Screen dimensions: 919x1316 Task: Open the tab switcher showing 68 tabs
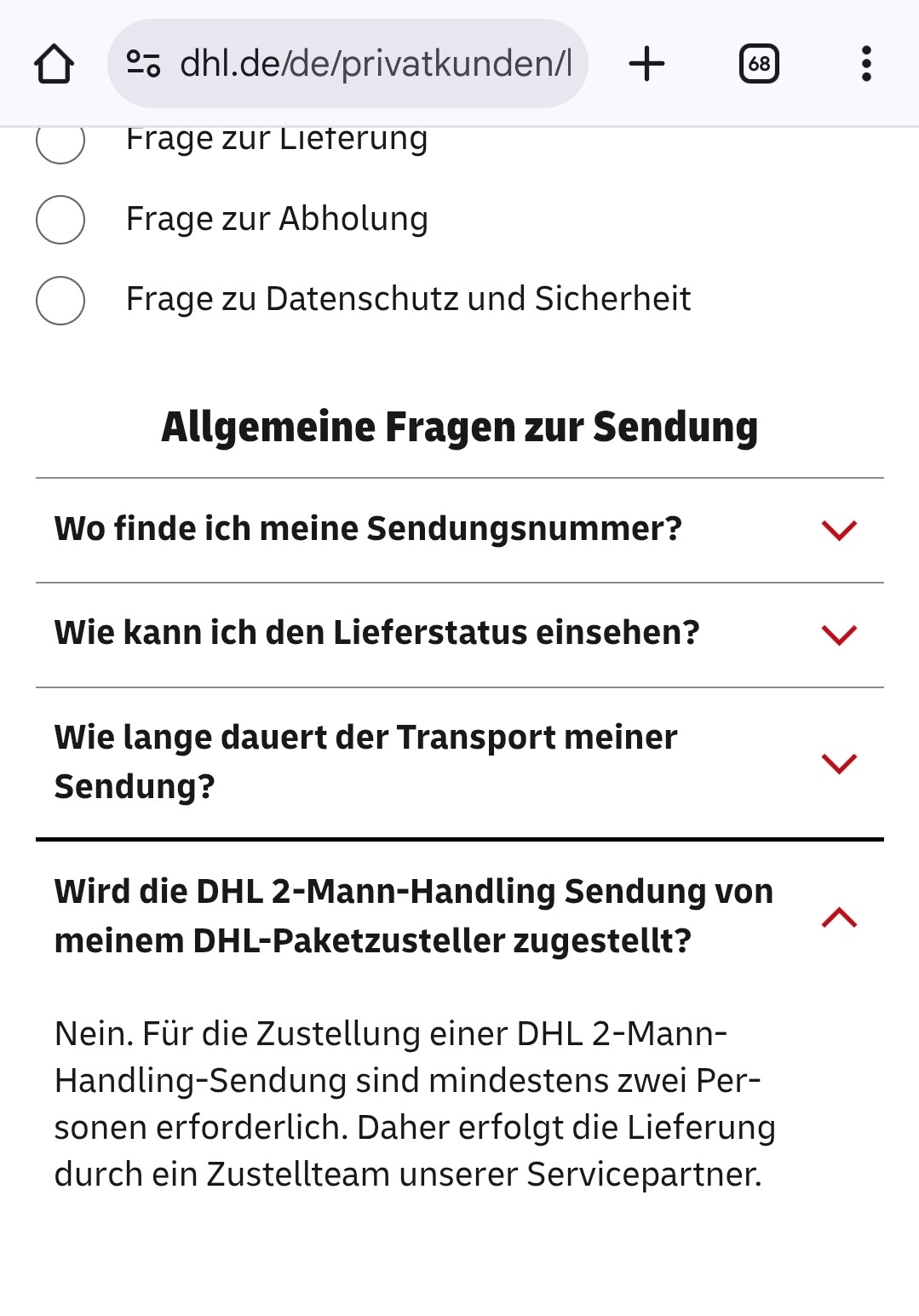[x=759, y=64]
